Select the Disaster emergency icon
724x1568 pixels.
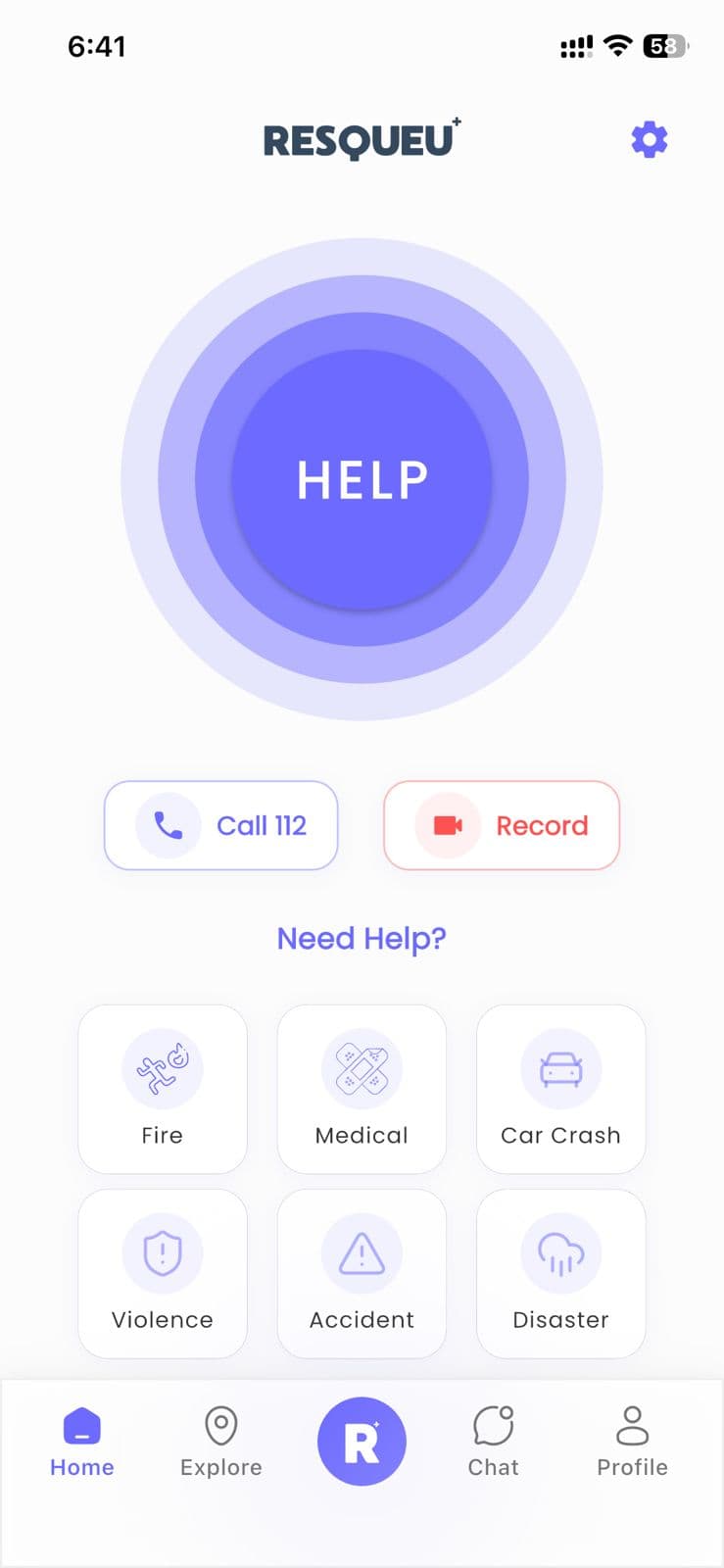(x=560, y=1252)
